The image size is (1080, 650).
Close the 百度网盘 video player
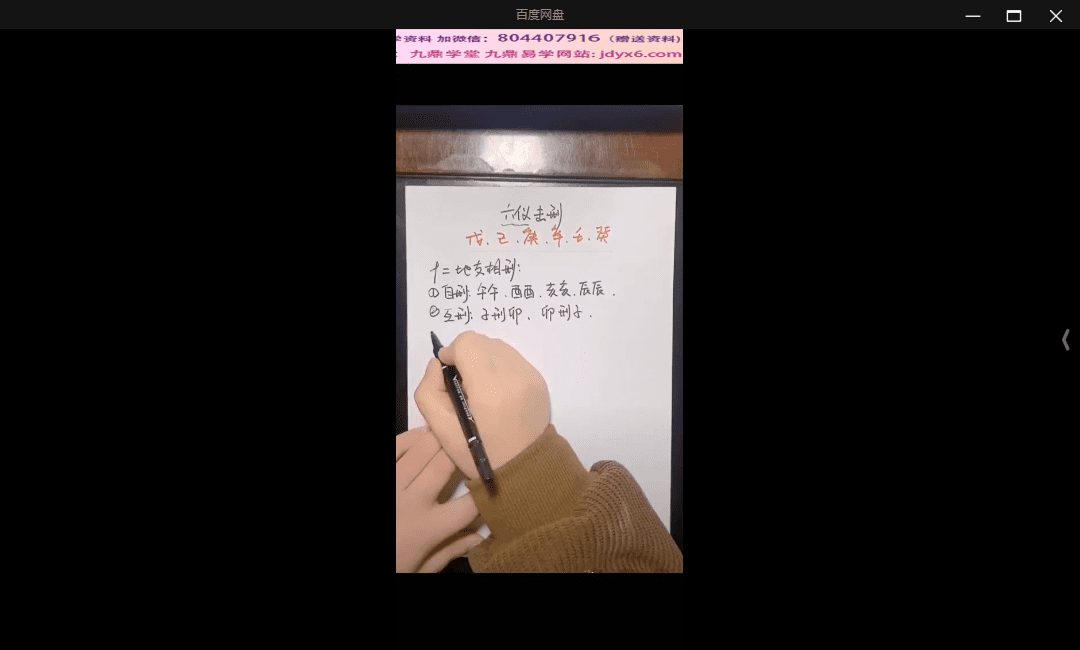click(1056, 15)
